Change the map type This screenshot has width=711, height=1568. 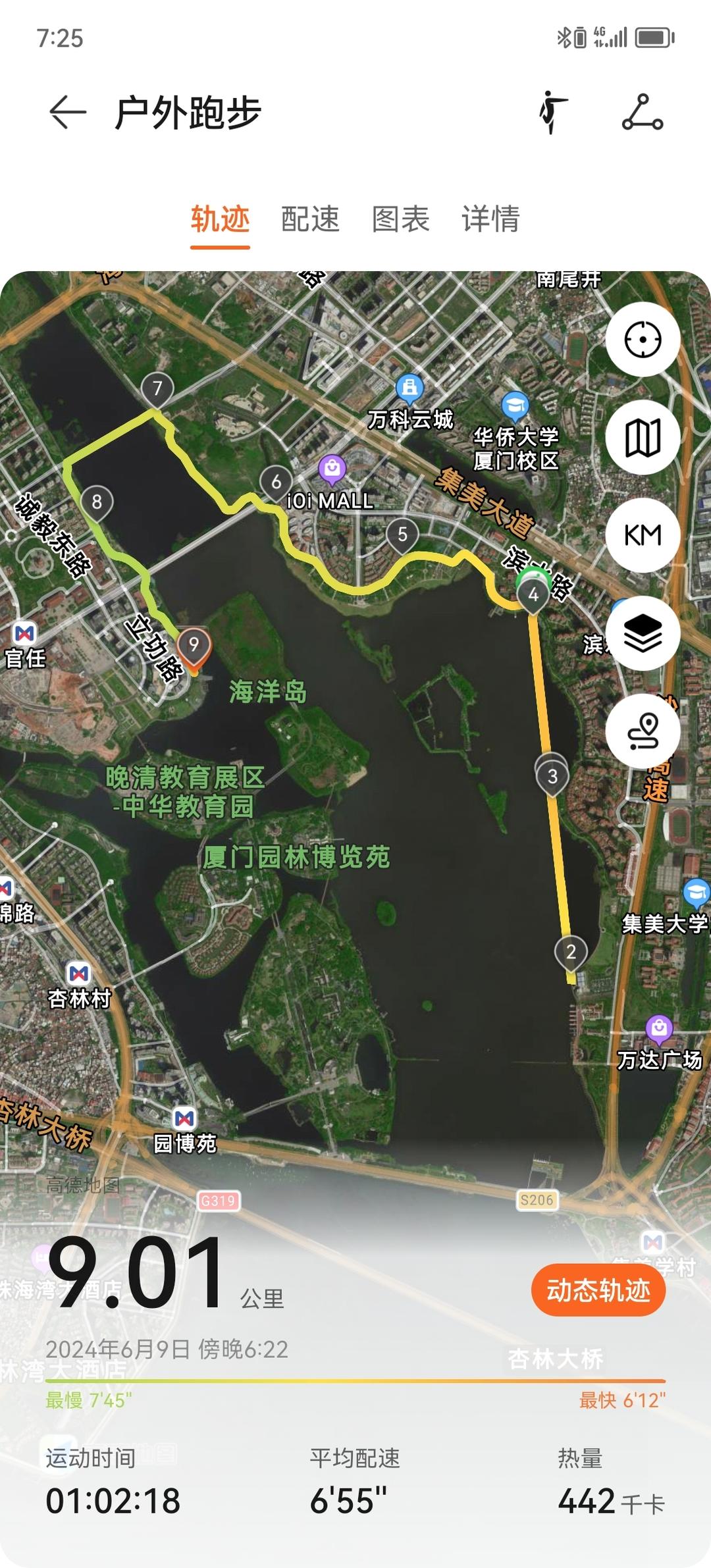tap(643, 438)
